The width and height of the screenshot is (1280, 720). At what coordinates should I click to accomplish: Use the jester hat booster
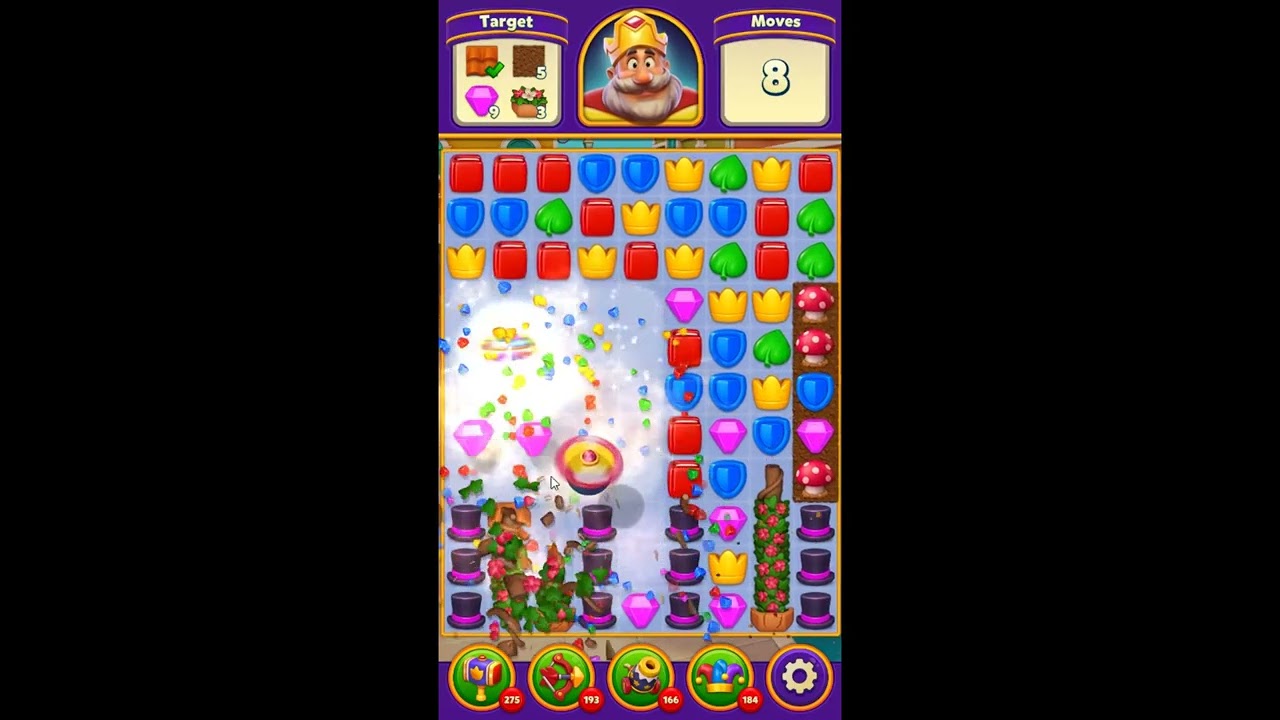click(719, 677)
